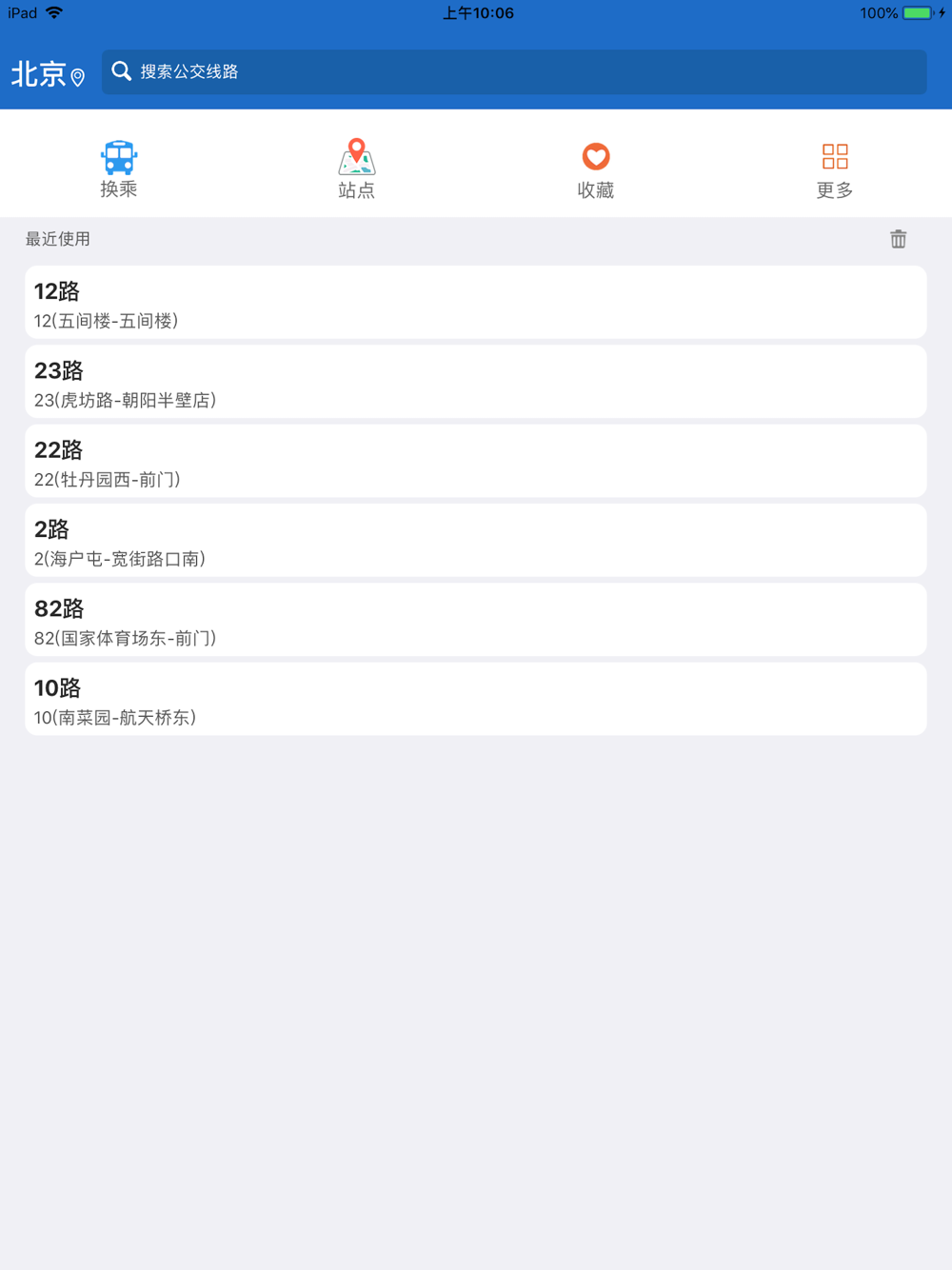Open the 搜索公交线路 search field
952x1270 pixels.
514,71
